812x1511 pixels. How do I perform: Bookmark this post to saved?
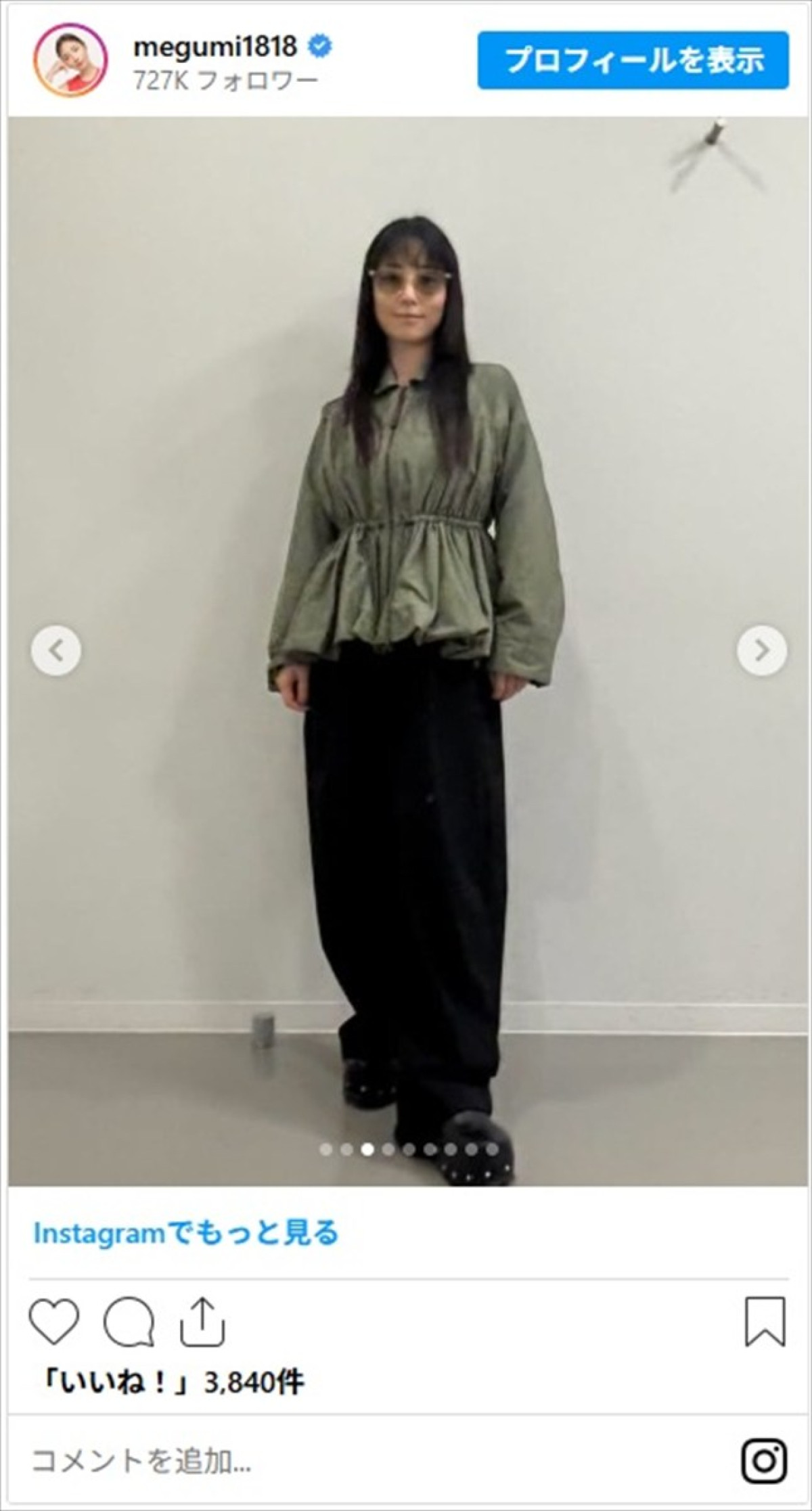[765, 1322]
